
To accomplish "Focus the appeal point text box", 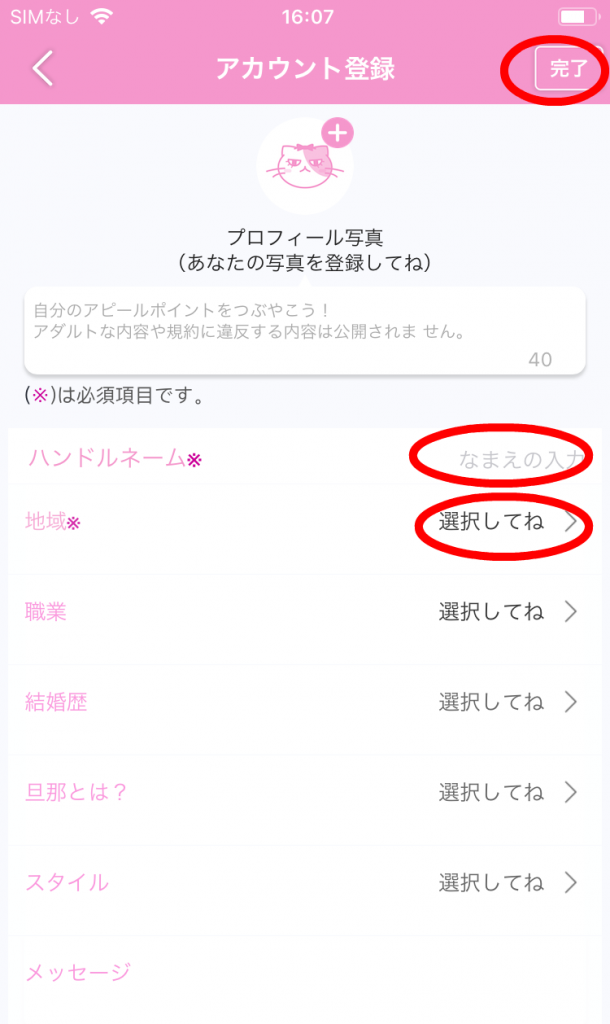I will tap(304, 330).
